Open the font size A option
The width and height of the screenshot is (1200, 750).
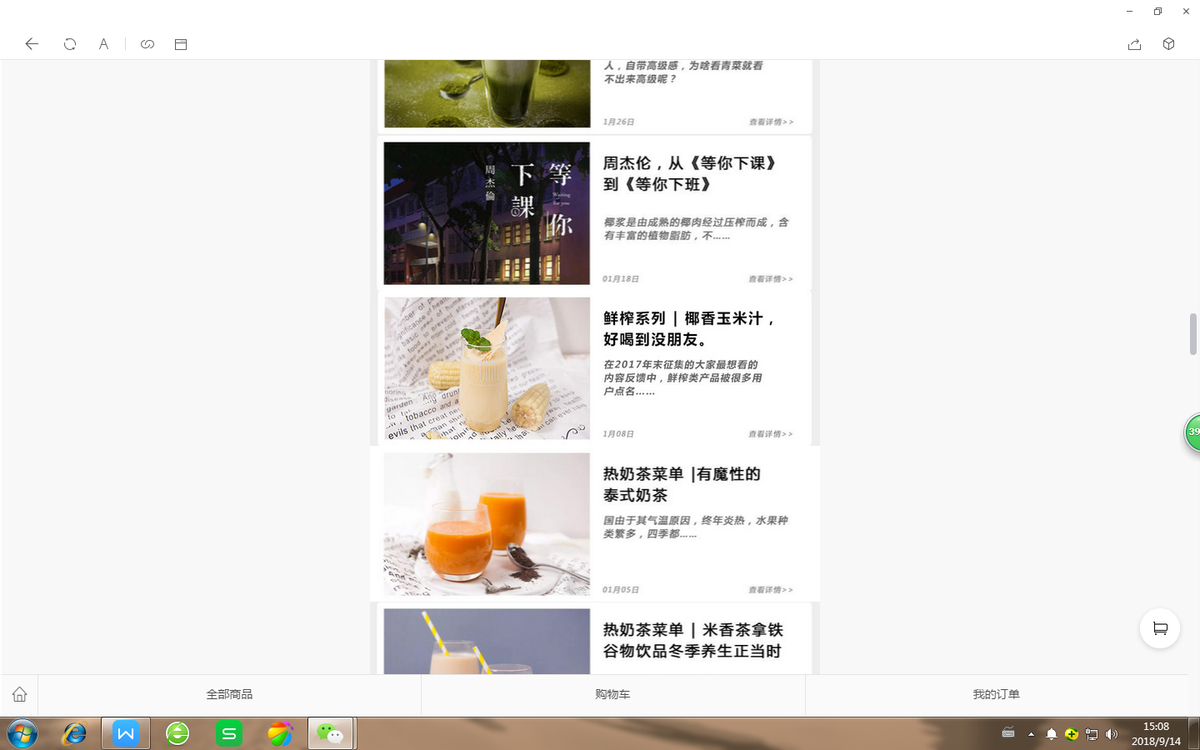pos(103,44)
